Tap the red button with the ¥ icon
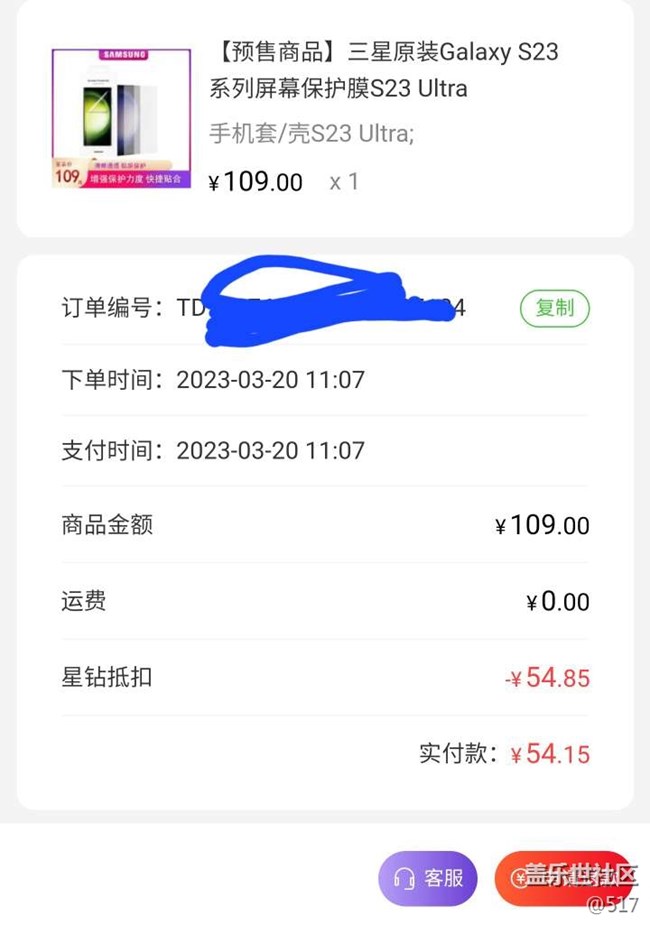The height and width of the screenshot is (934, 650). tap(566, 878)
